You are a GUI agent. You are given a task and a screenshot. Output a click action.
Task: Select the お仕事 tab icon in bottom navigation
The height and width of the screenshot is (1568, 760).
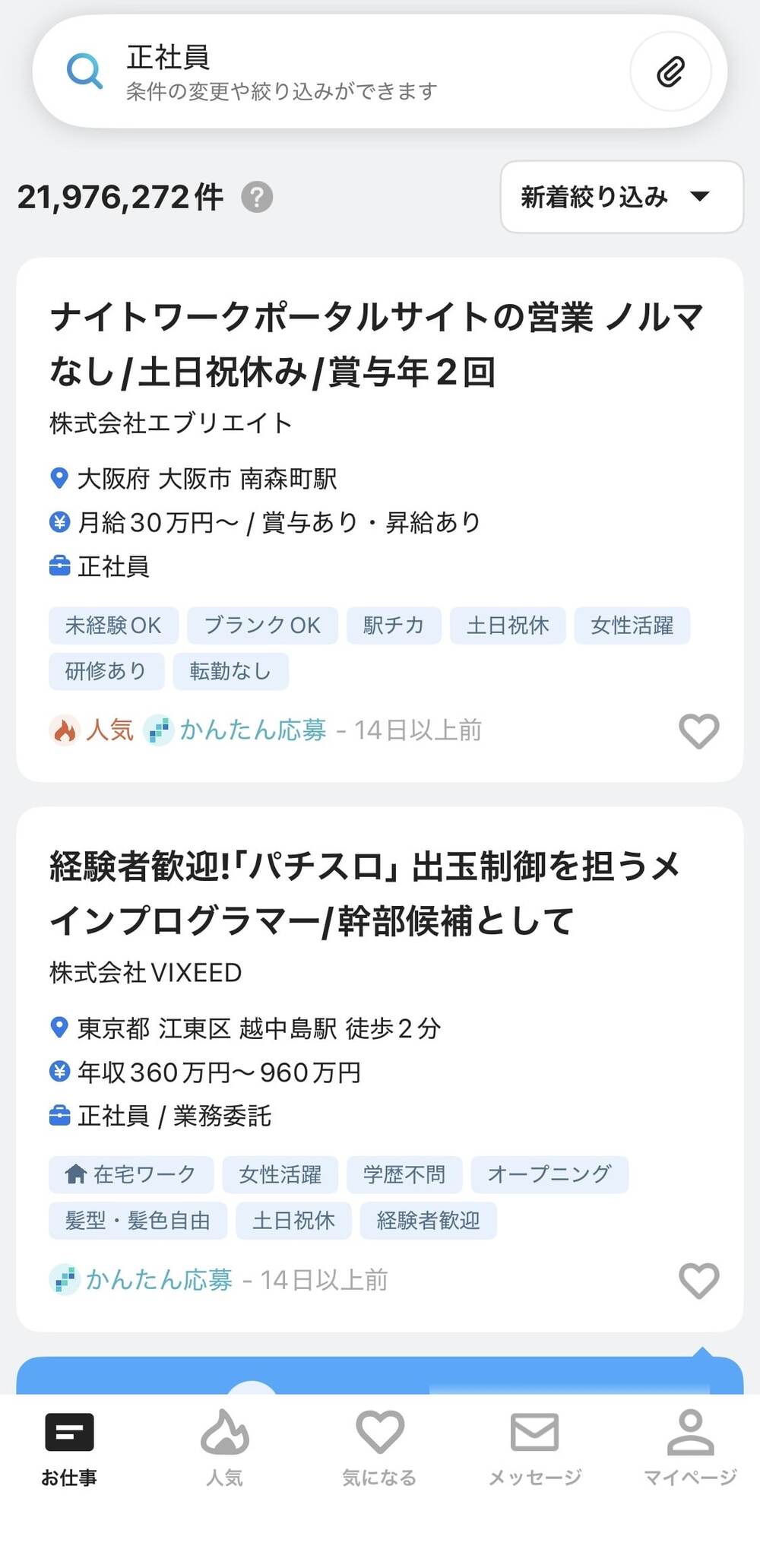tap(69, 1432)
